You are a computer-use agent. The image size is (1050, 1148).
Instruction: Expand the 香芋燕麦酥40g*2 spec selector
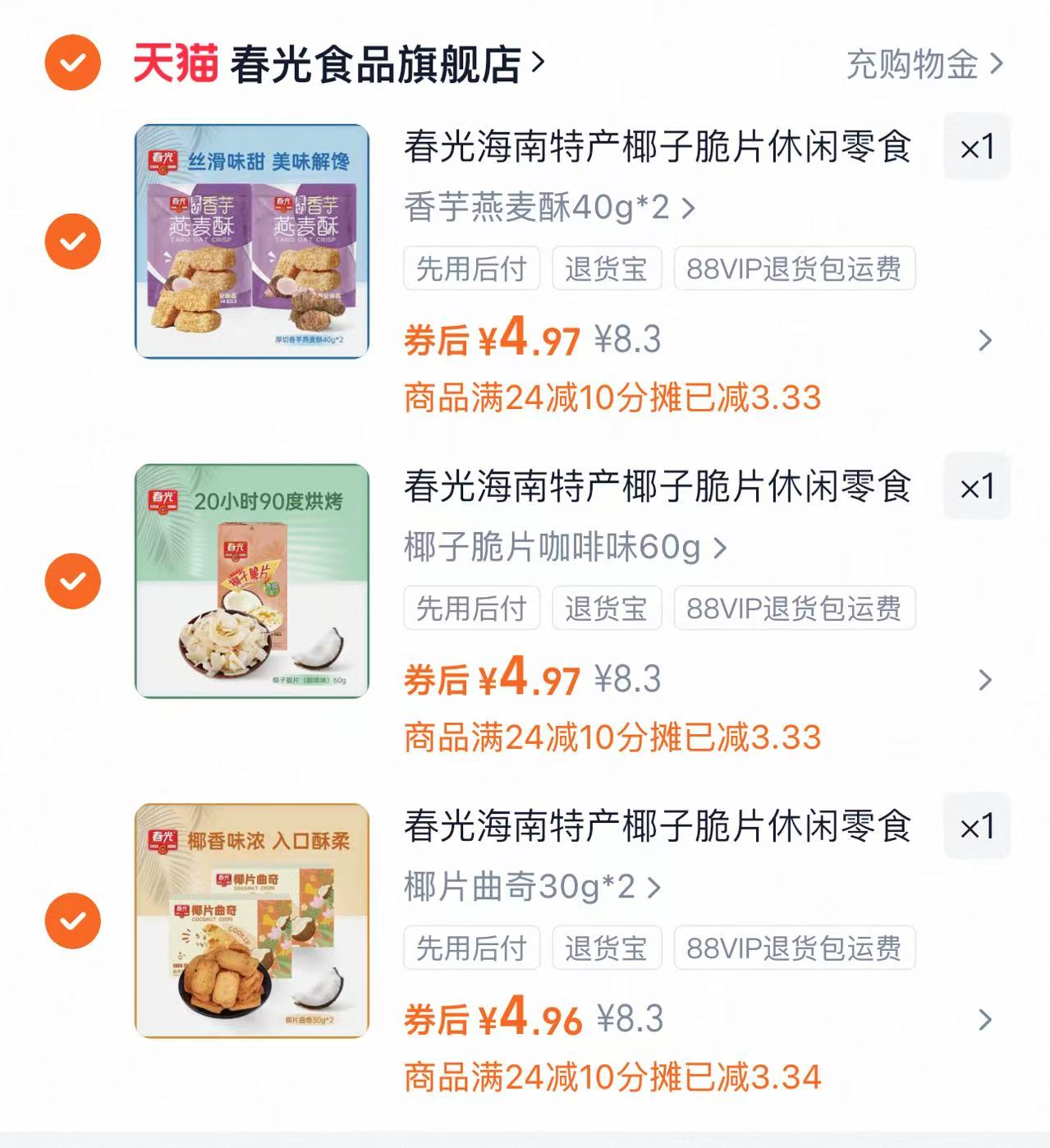point(548,209)
